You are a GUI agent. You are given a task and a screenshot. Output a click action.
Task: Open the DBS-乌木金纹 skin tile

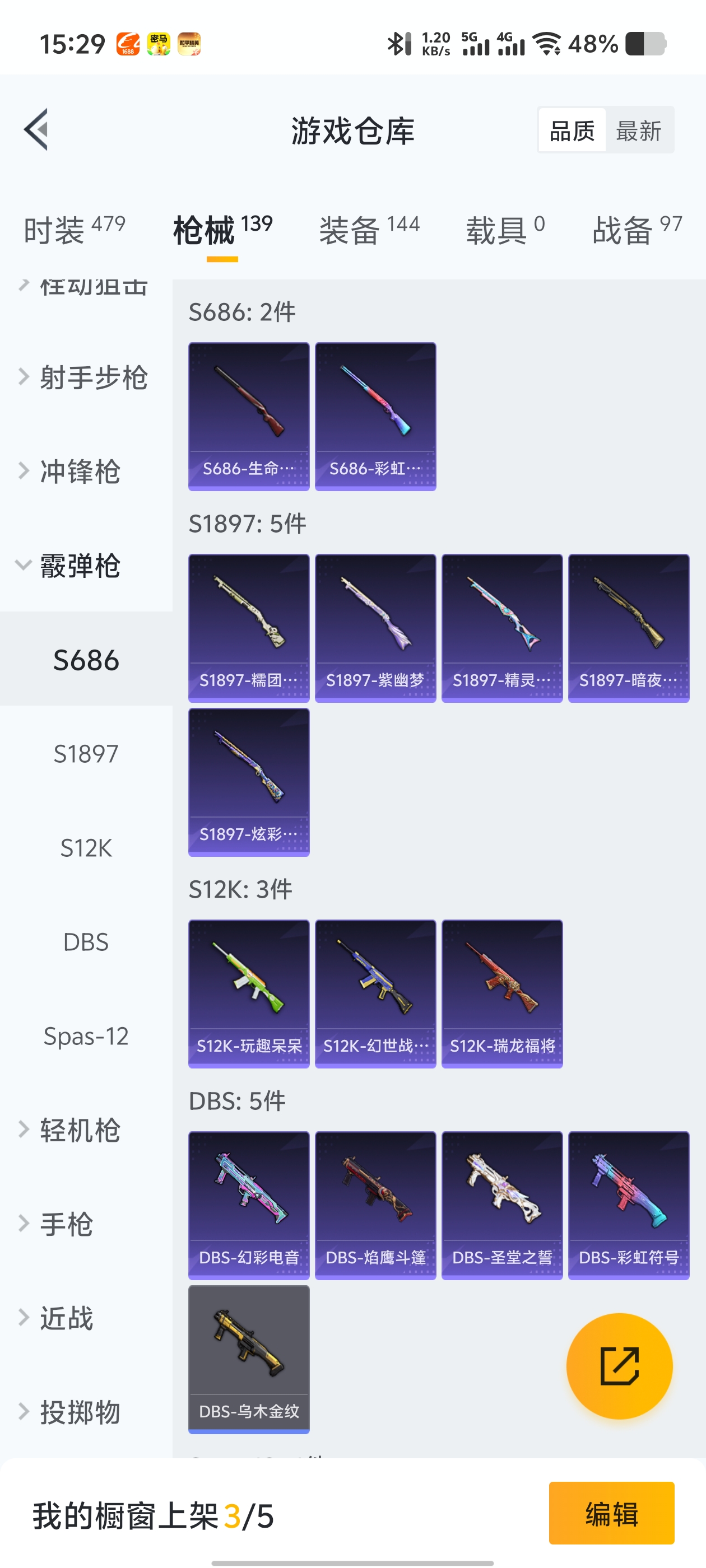[249, 1360]
